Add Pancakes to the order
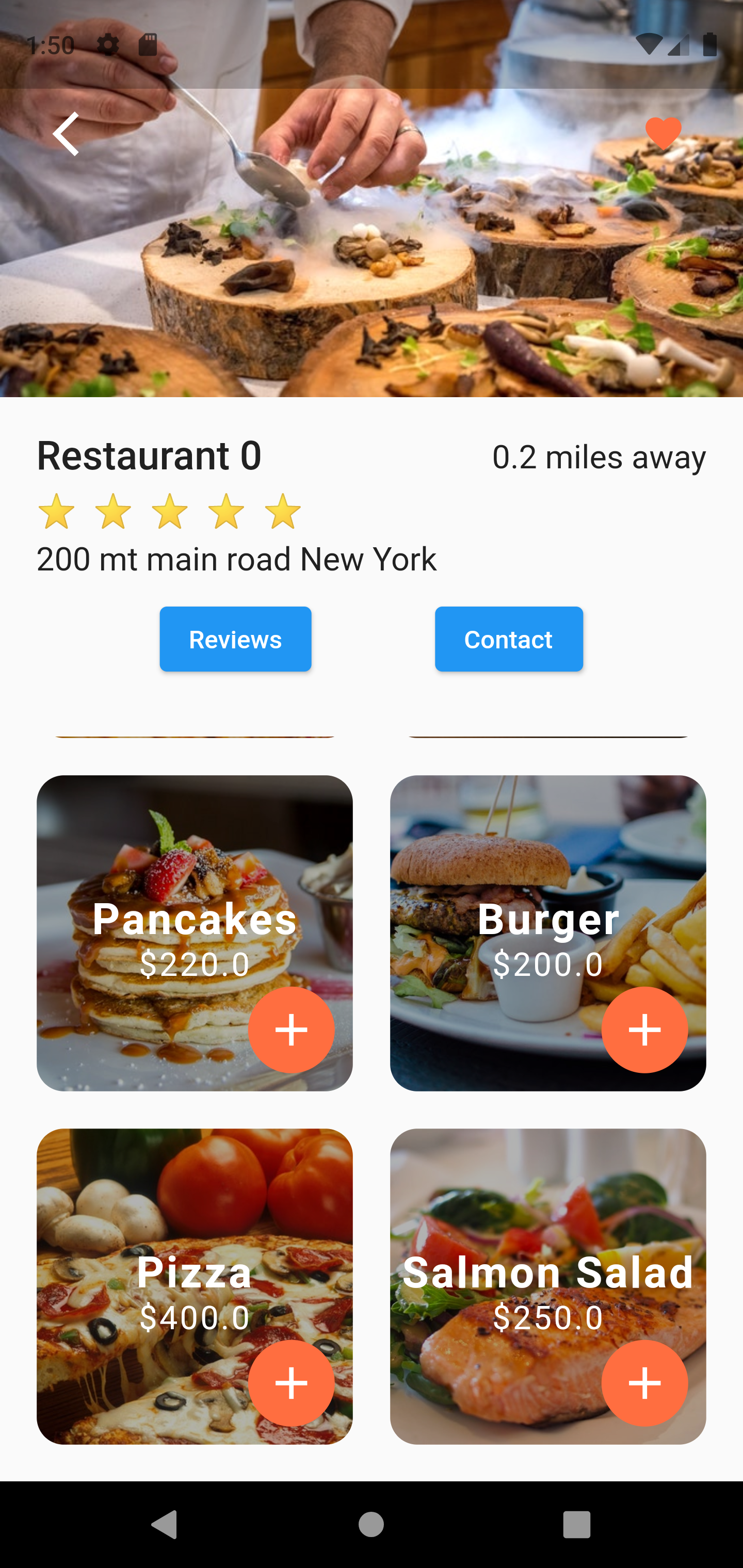 291,1030
